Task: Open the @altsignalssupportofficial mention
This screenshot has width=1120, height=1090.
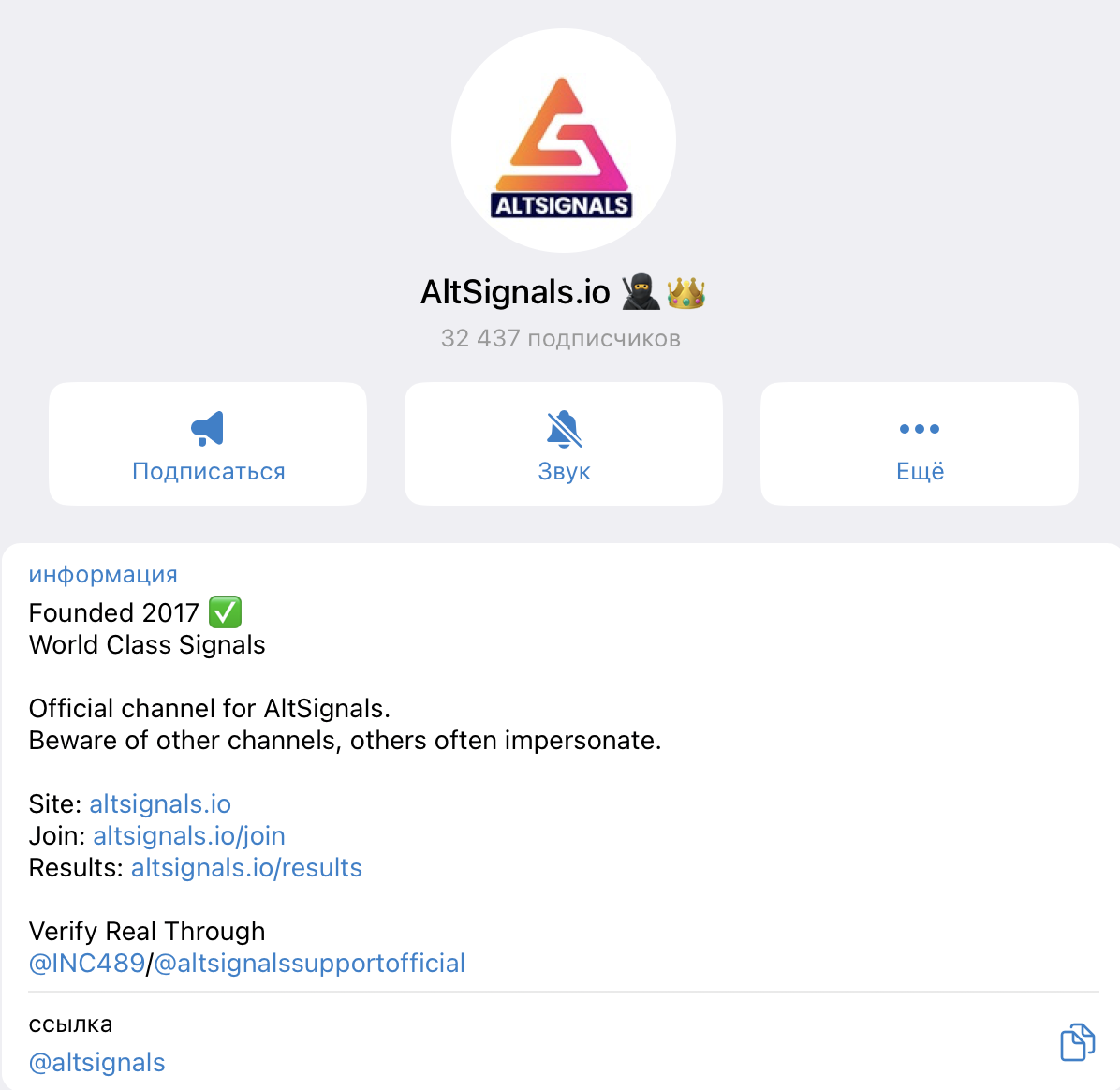Action: 310,964
